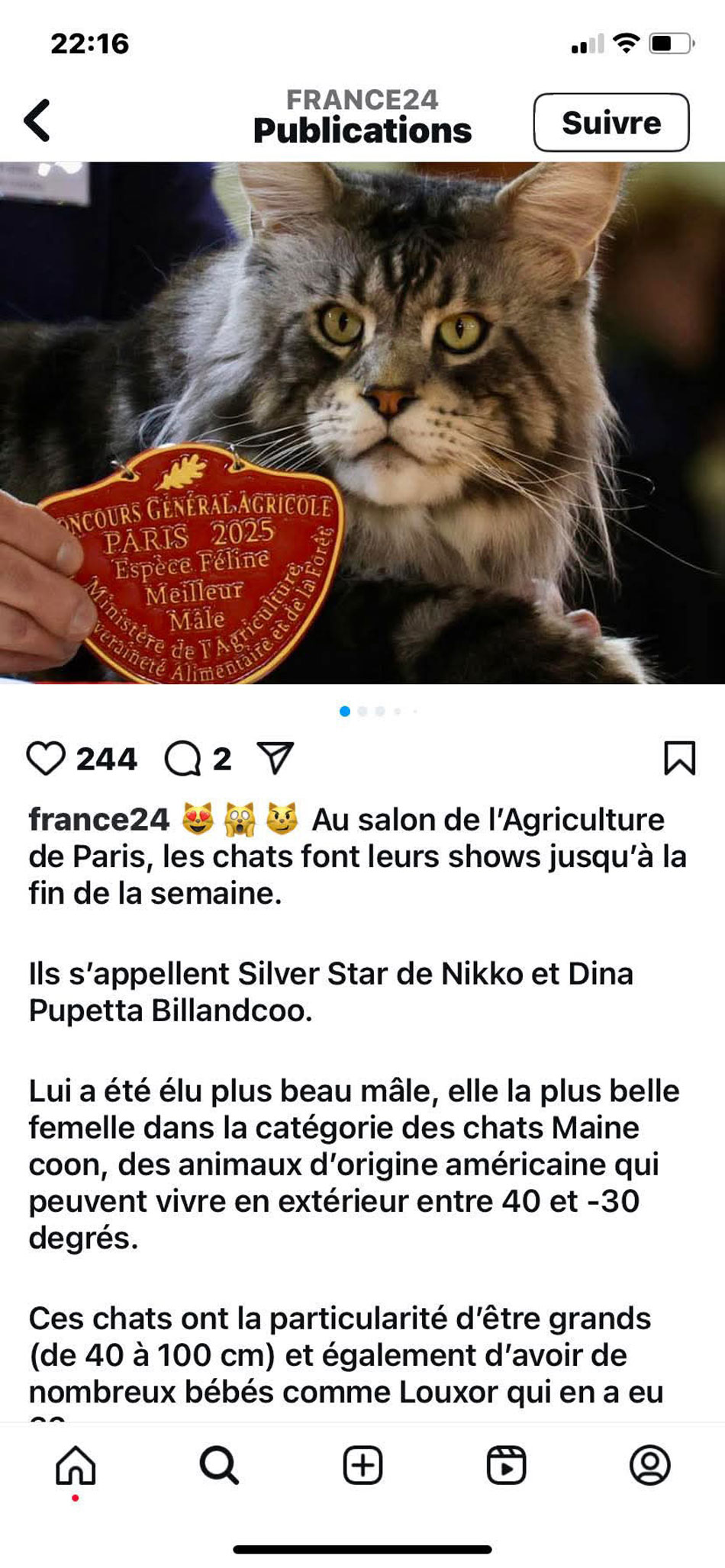Bookmark this France24 post
725x1568 pixels.
[x=679, y=758]
